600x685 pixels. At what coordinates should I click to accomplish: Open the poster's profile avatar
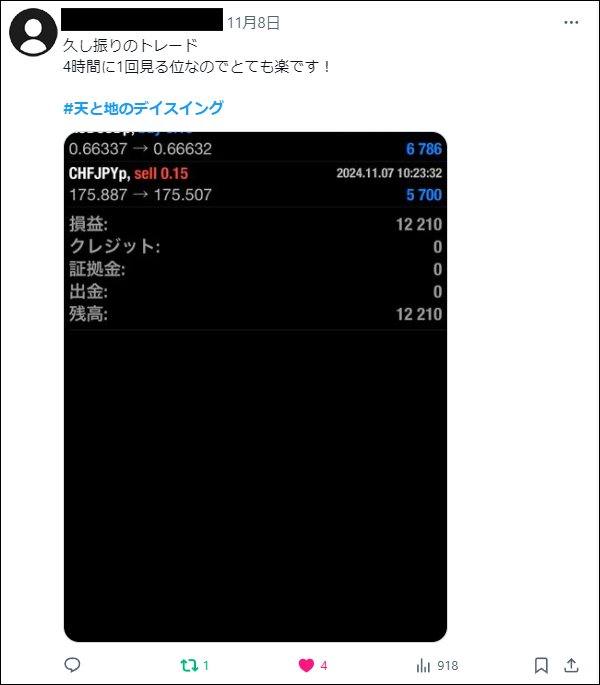(33, 32)
